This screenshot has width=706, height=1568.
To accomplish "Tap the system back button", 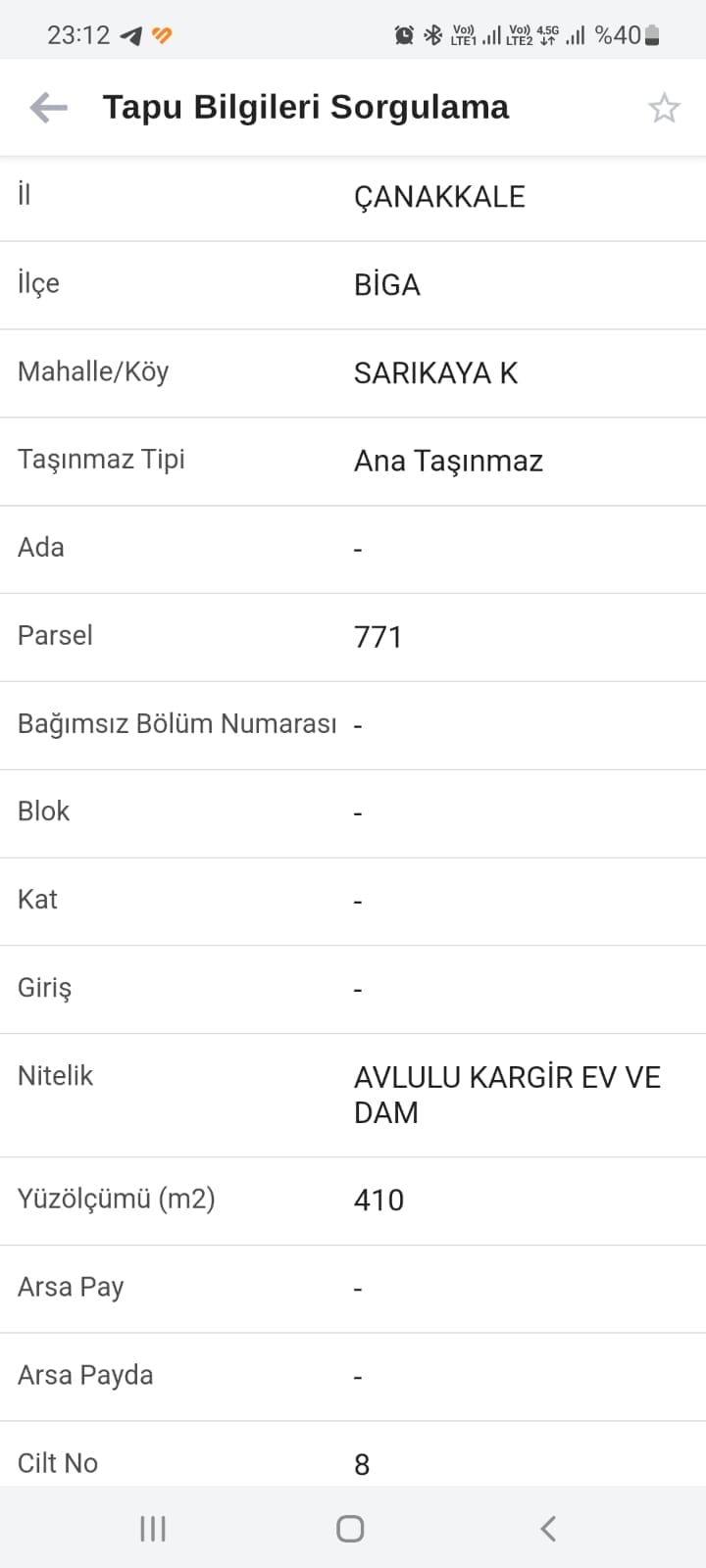I will (x=549, y=1528).
